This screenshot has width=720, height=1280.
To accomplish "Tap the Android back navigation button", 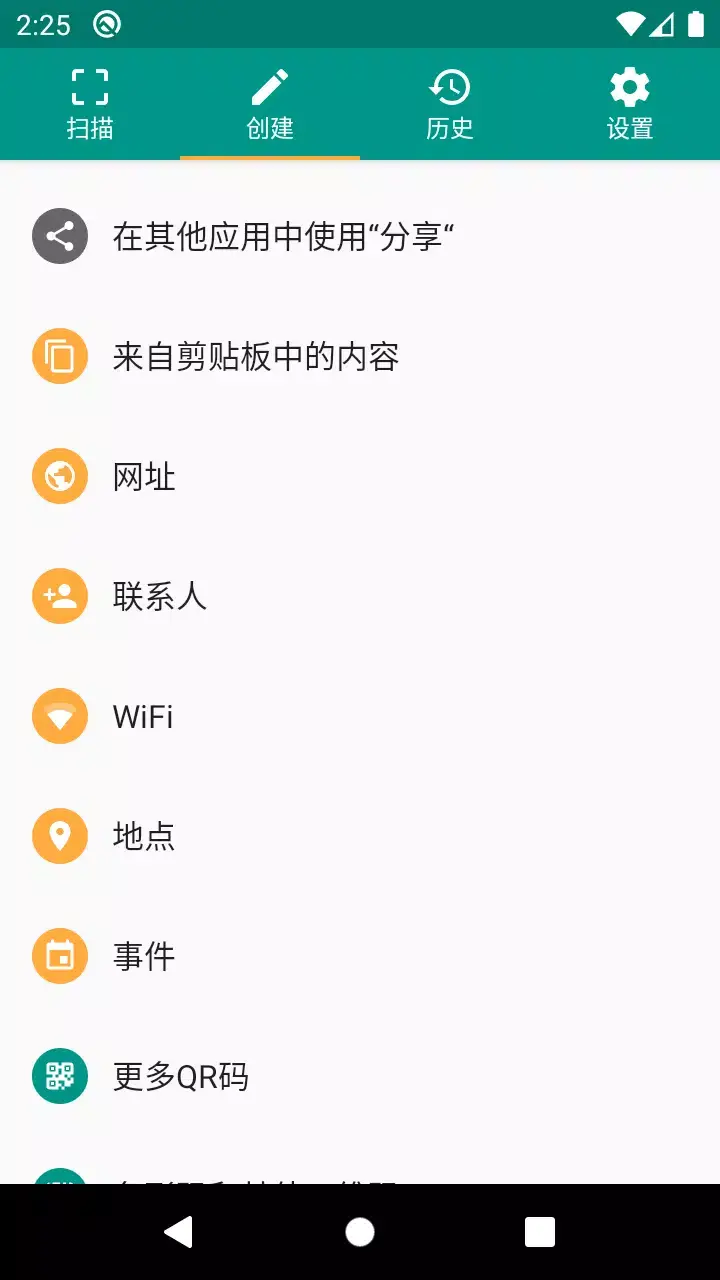I will (180, 1231).
